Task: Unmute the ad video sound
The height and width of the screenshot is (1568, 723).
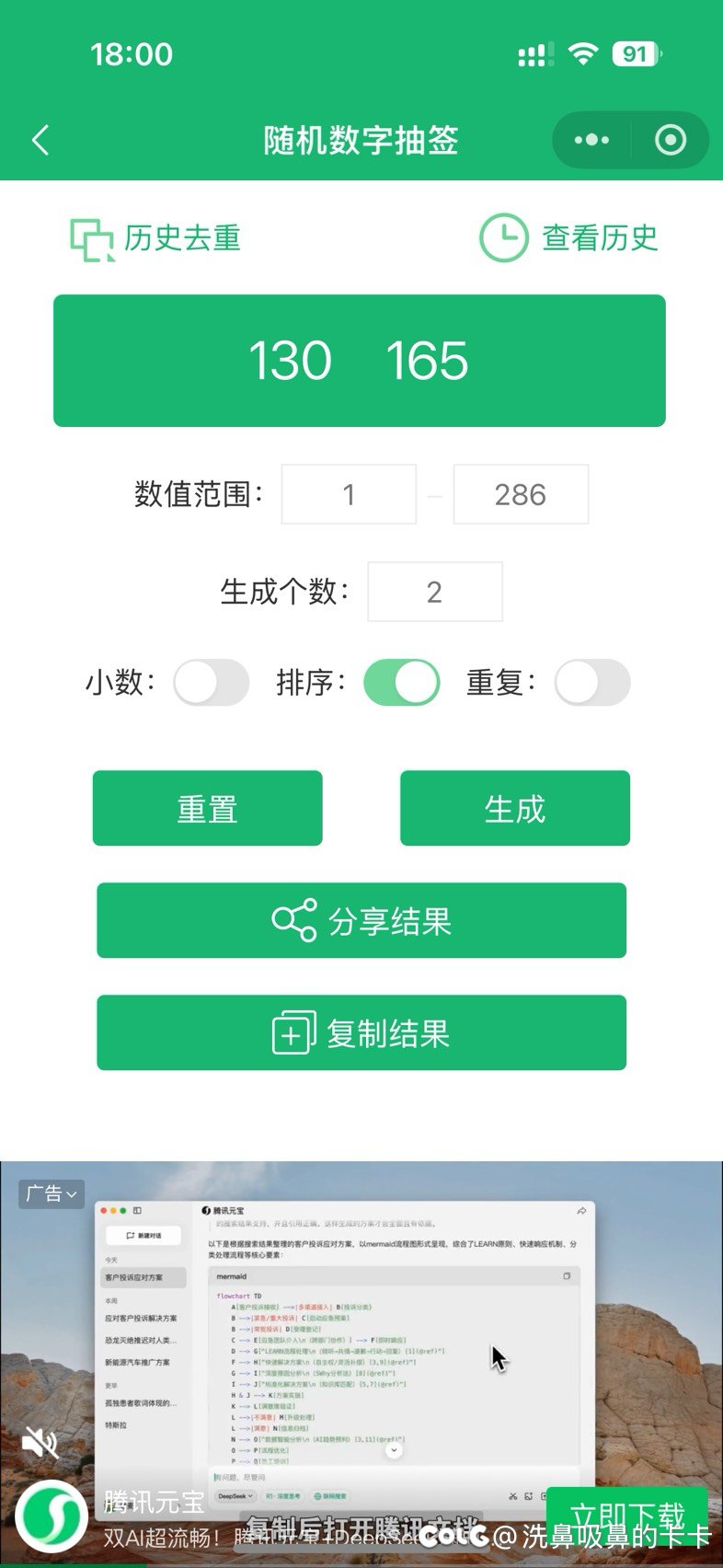Action: point(40,1444)
